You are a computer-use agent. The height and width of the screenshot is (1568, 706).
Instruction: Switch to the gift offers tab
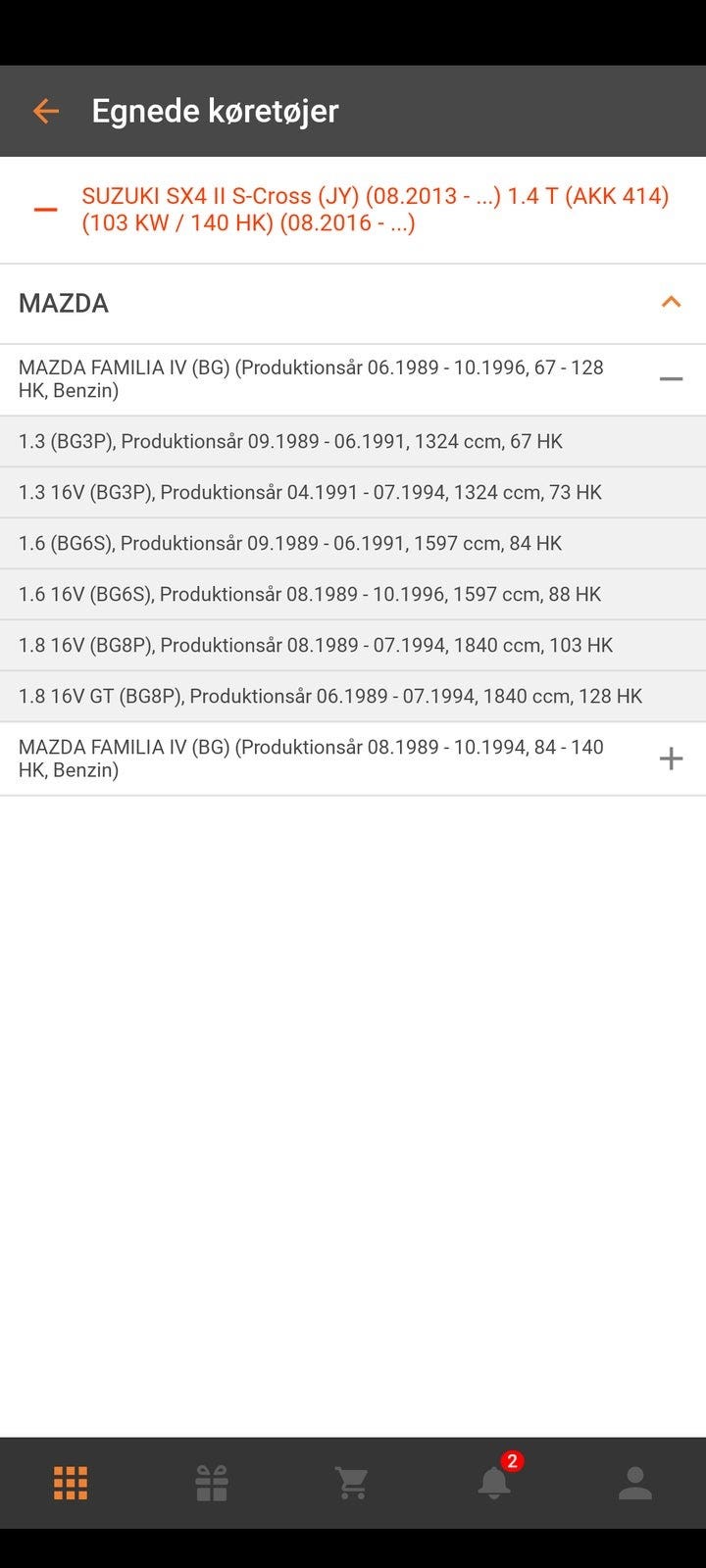[212, 1483]
